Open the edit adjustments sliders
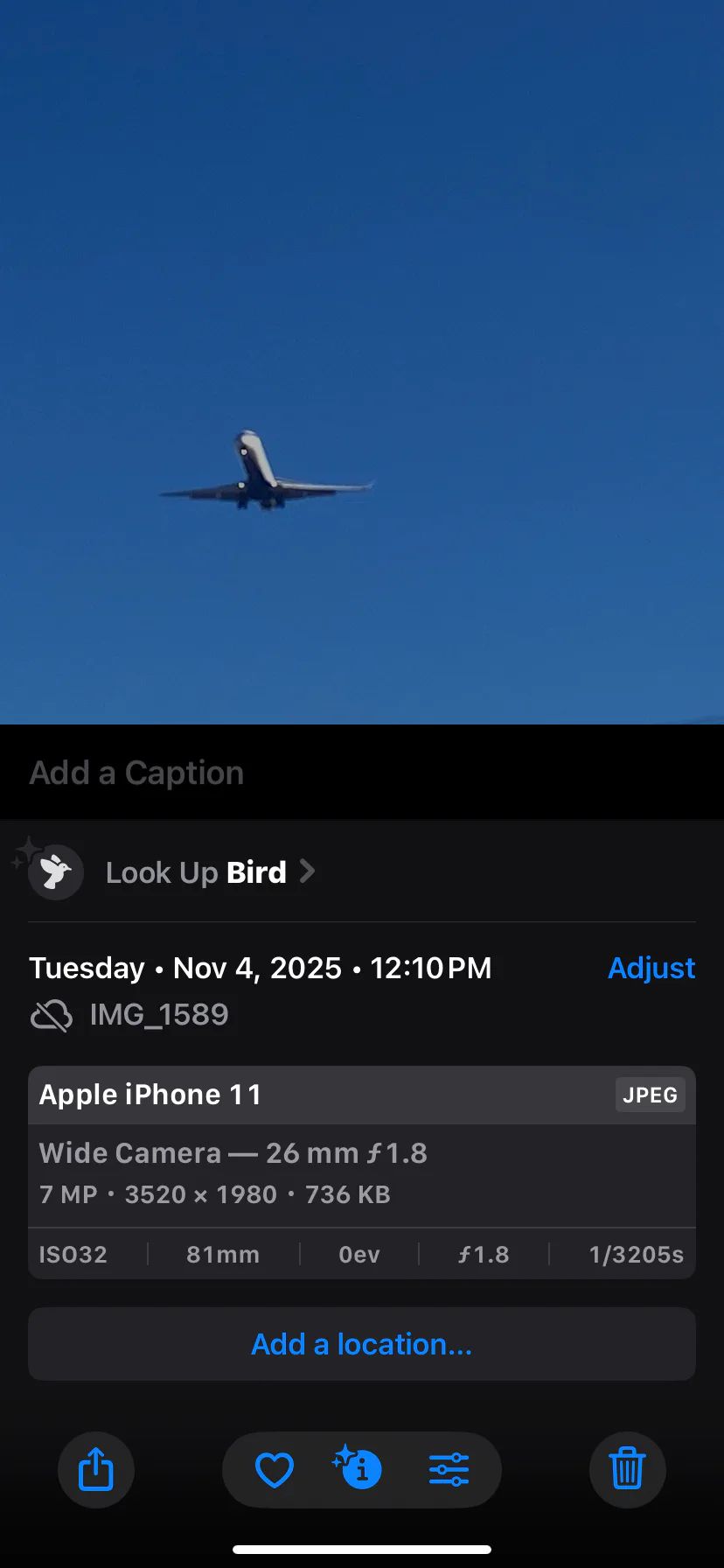 [x=449, y=1469]
